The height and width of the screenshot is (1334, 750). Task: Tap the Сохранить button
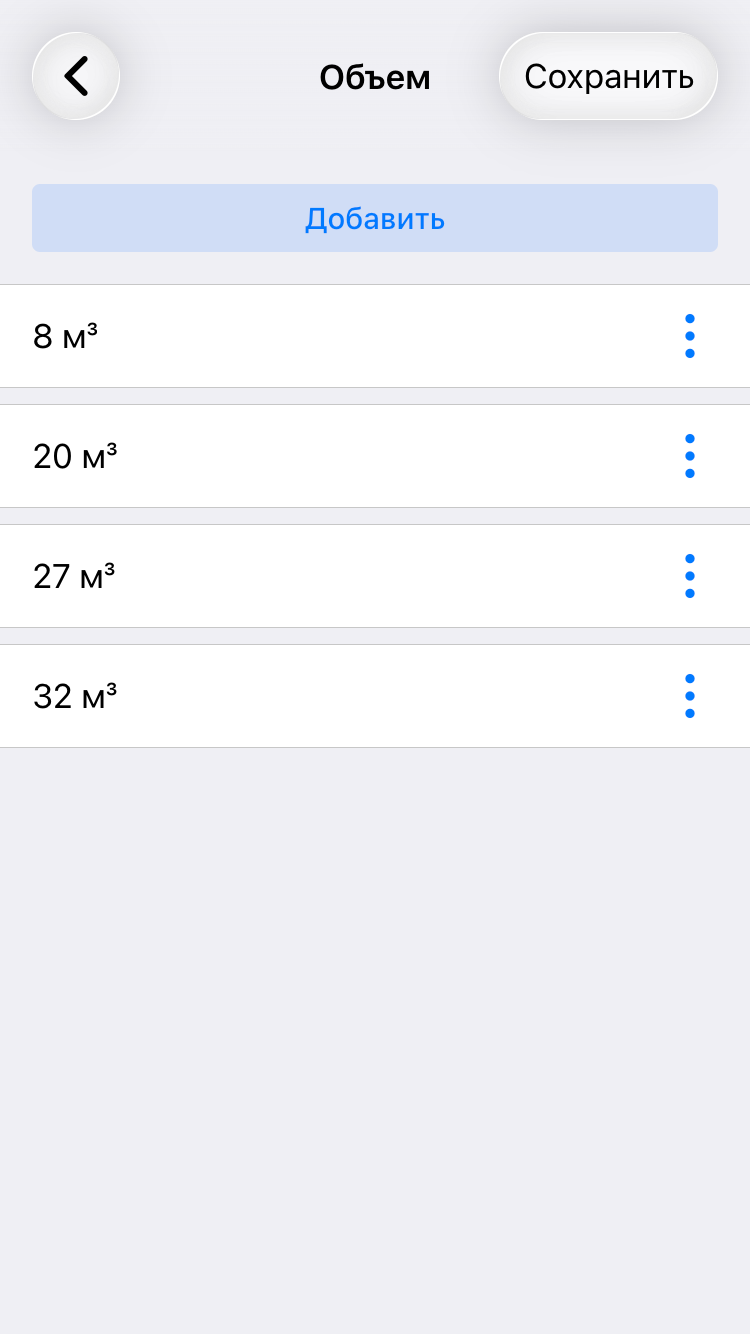(608, 77)
